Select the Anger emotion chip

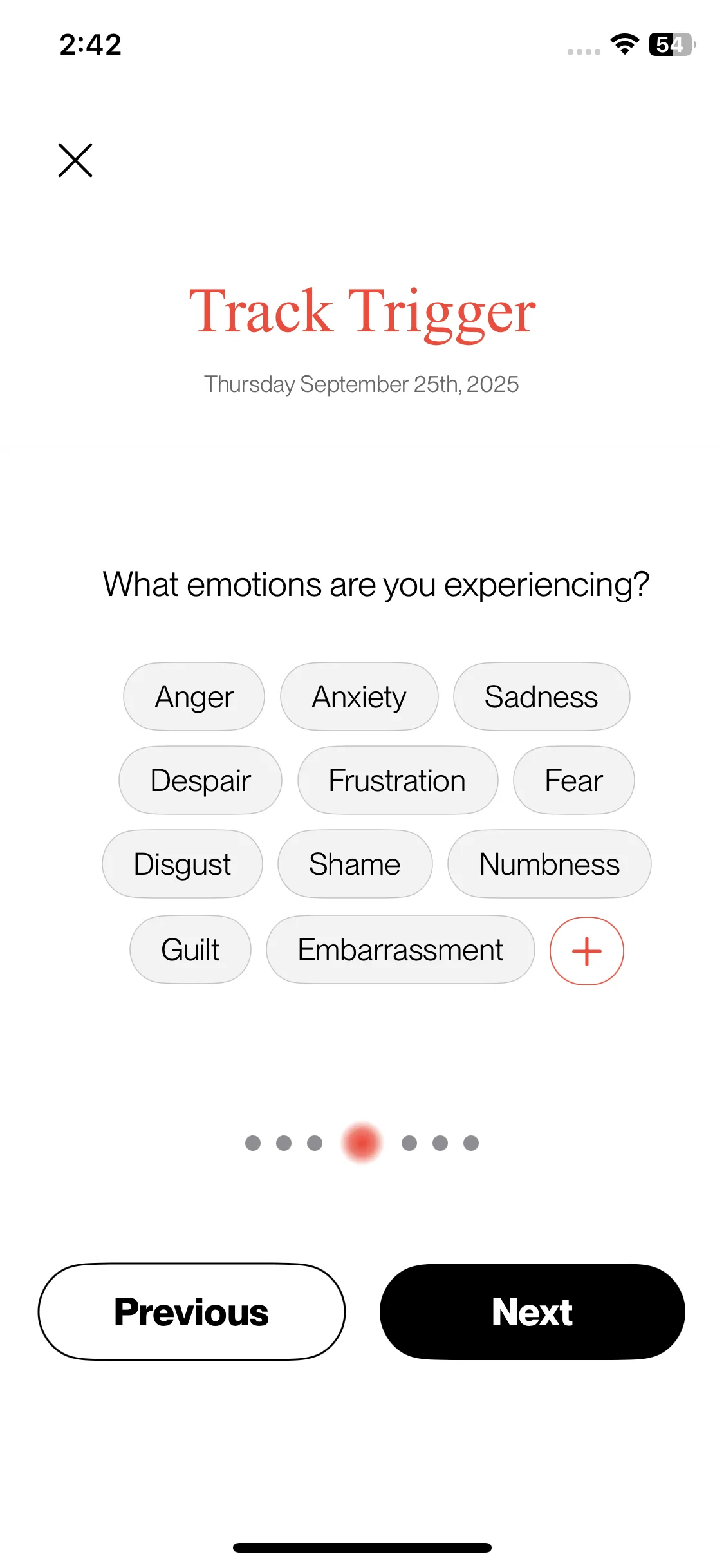coord(194,696)
